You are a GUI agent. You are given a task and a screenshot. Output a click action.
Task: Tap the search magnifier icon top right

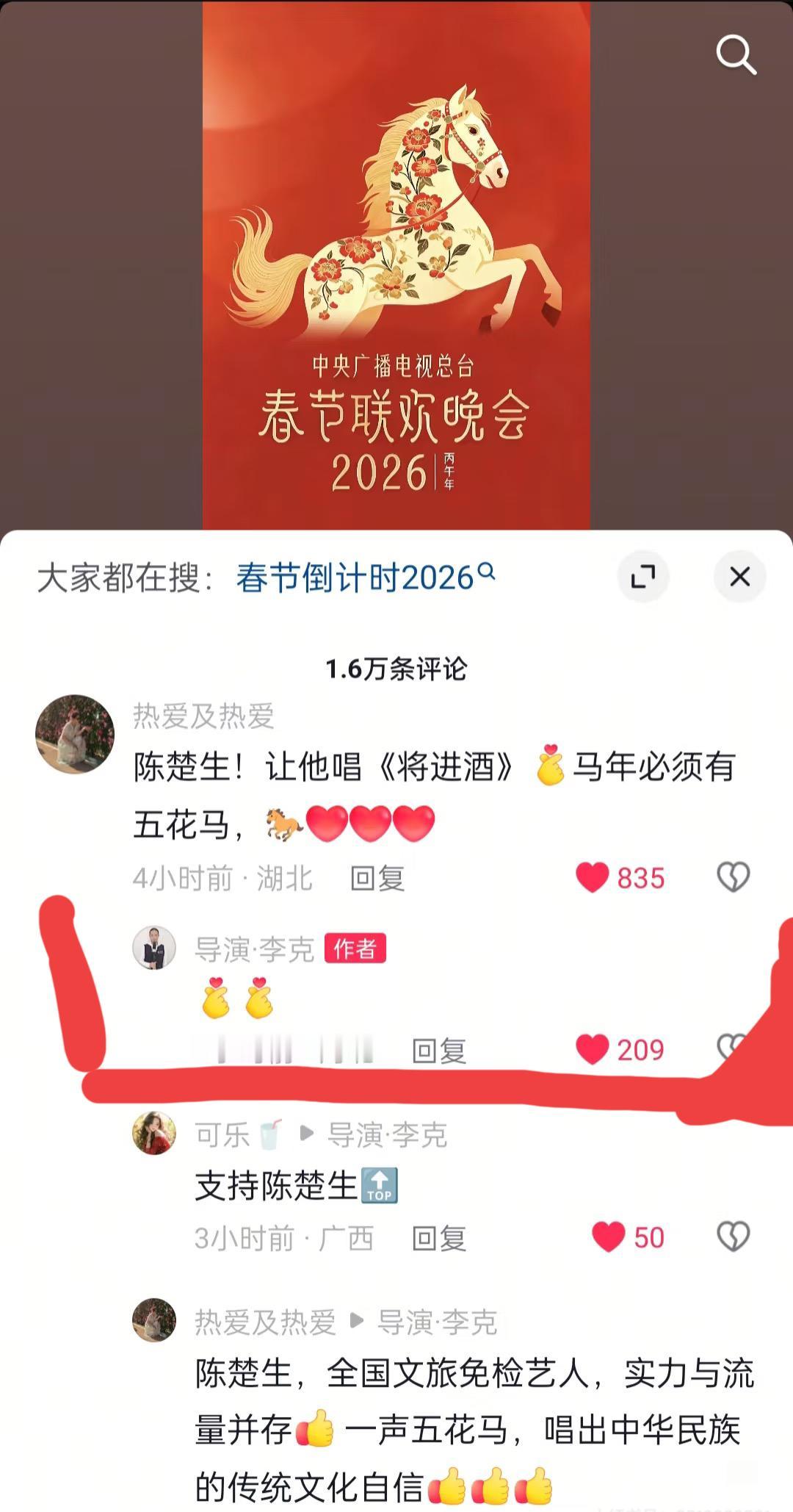coord(736,54)
